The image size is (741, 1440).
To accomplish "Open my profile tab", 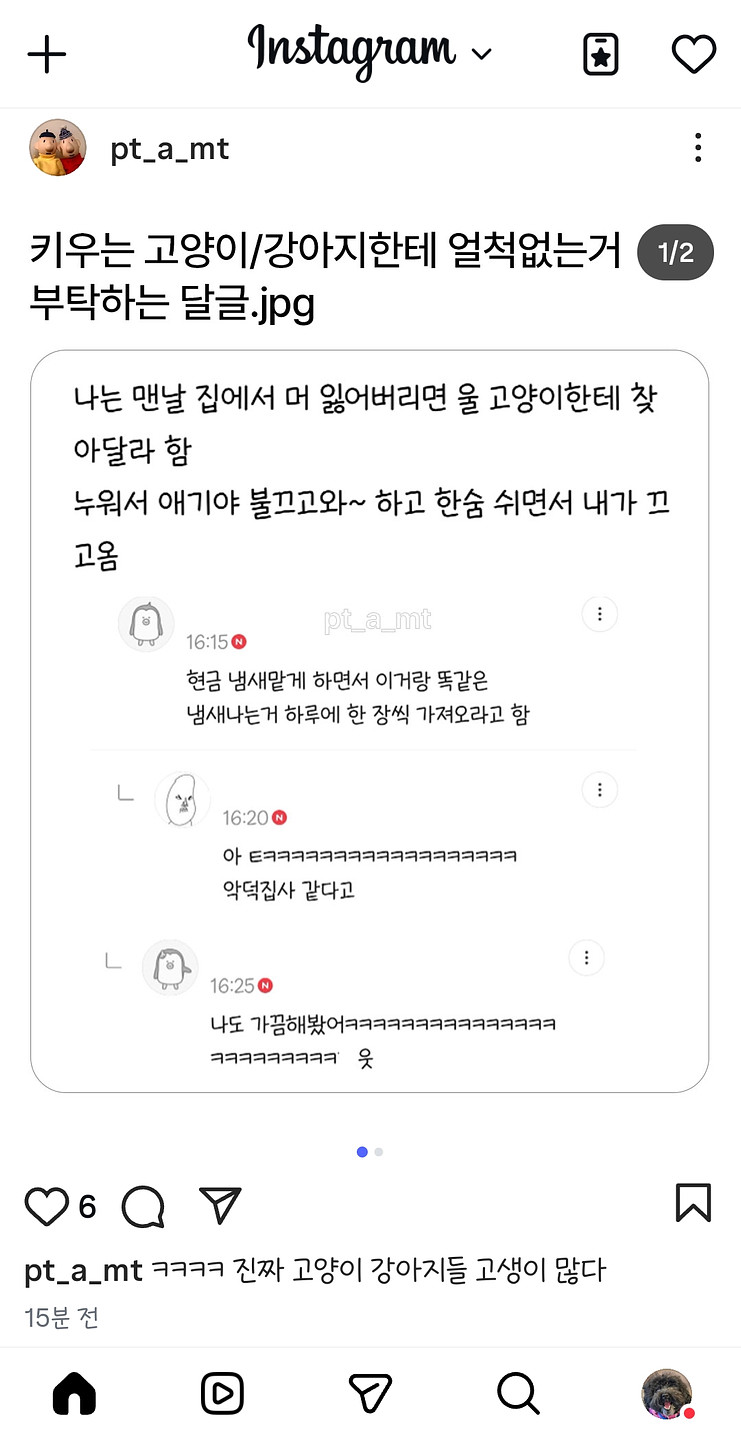I will pyautogui.click(x=666, y=1393).
